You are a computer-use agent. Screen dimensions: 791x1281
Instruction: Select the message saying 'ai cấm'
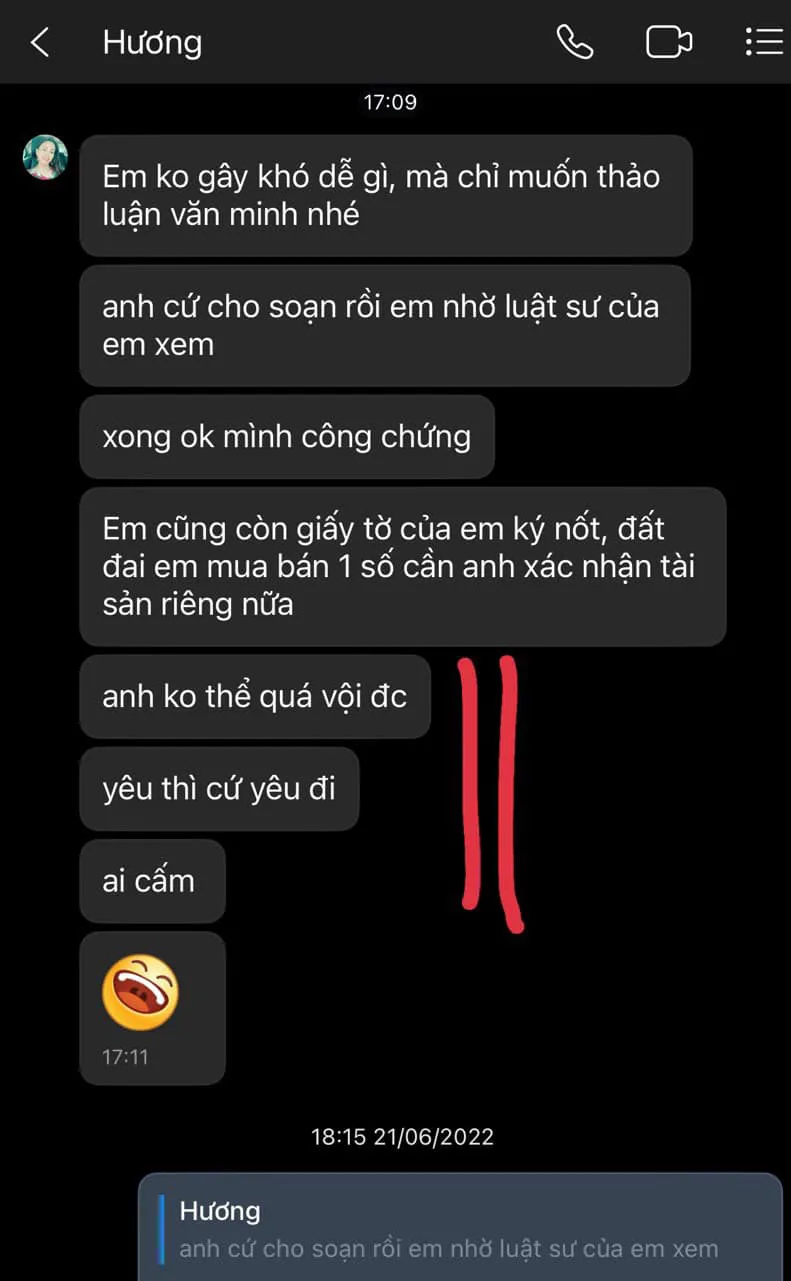152,880
